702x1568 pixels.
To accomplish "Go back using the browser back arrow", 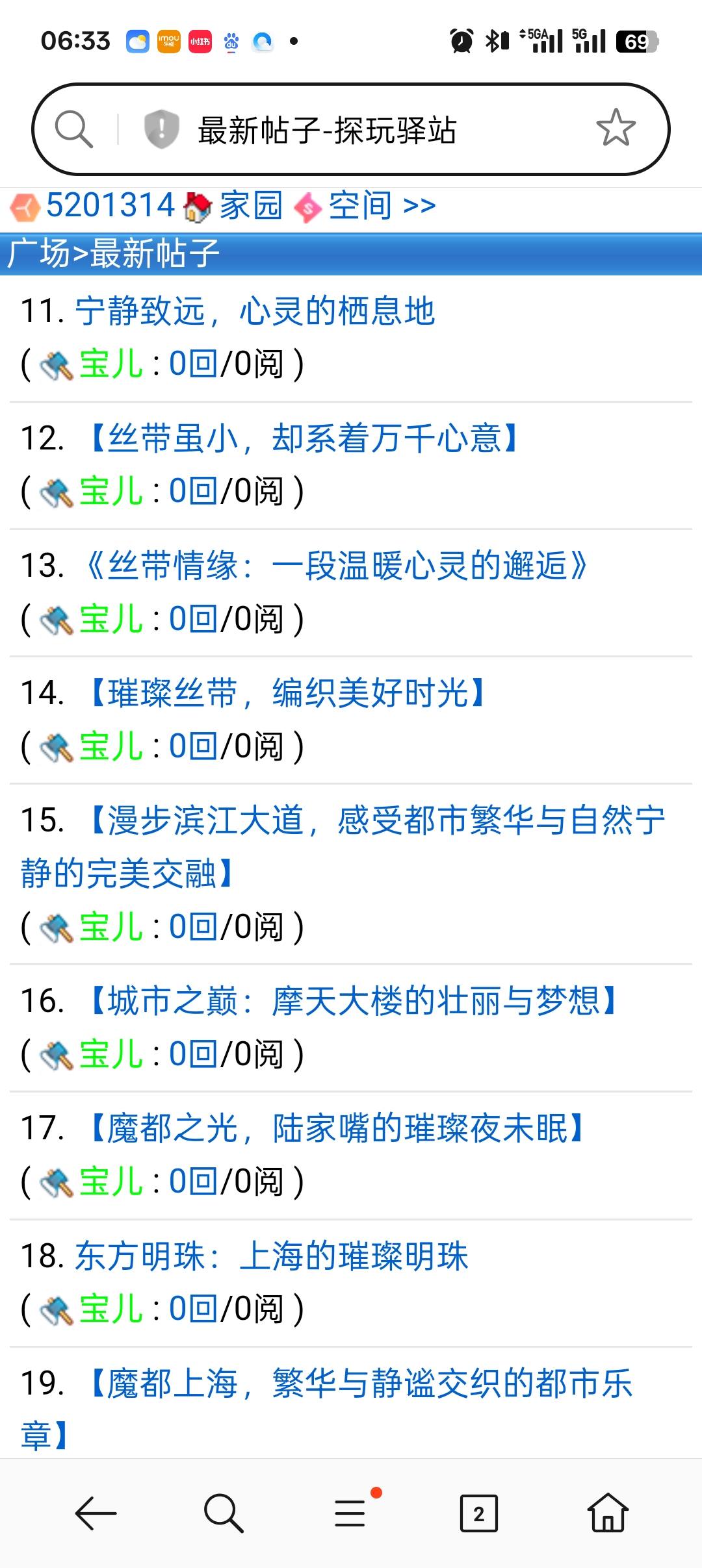I will click(x=96, y=1513).
